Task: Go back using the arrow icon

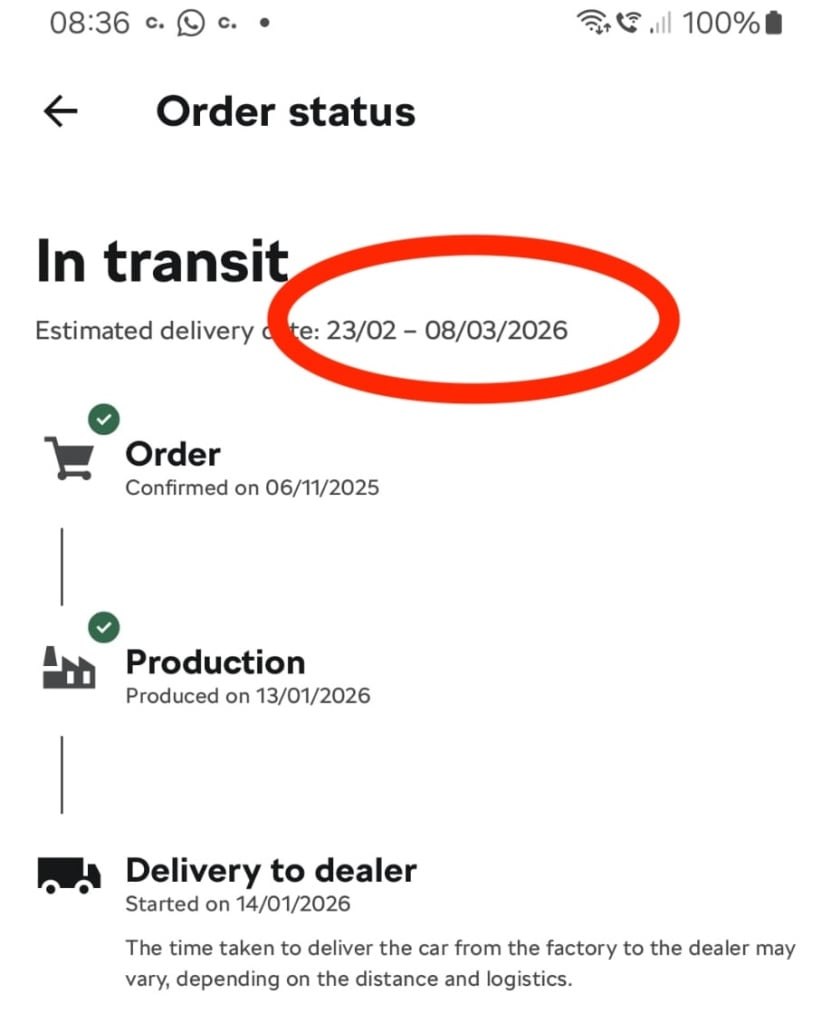Action: 61,112
